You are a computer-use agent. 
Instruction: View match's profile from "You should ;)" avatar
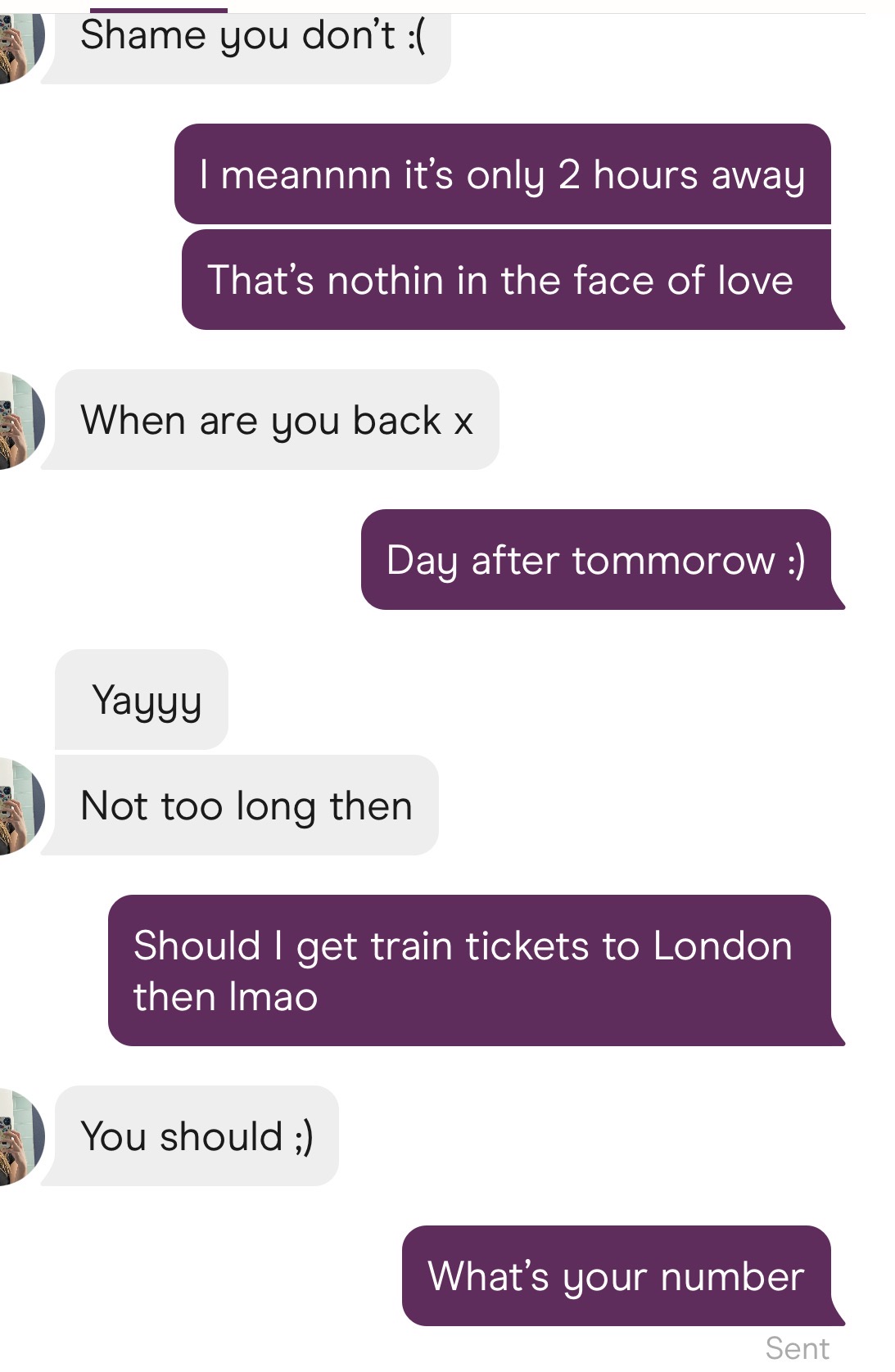[20, 1136]
